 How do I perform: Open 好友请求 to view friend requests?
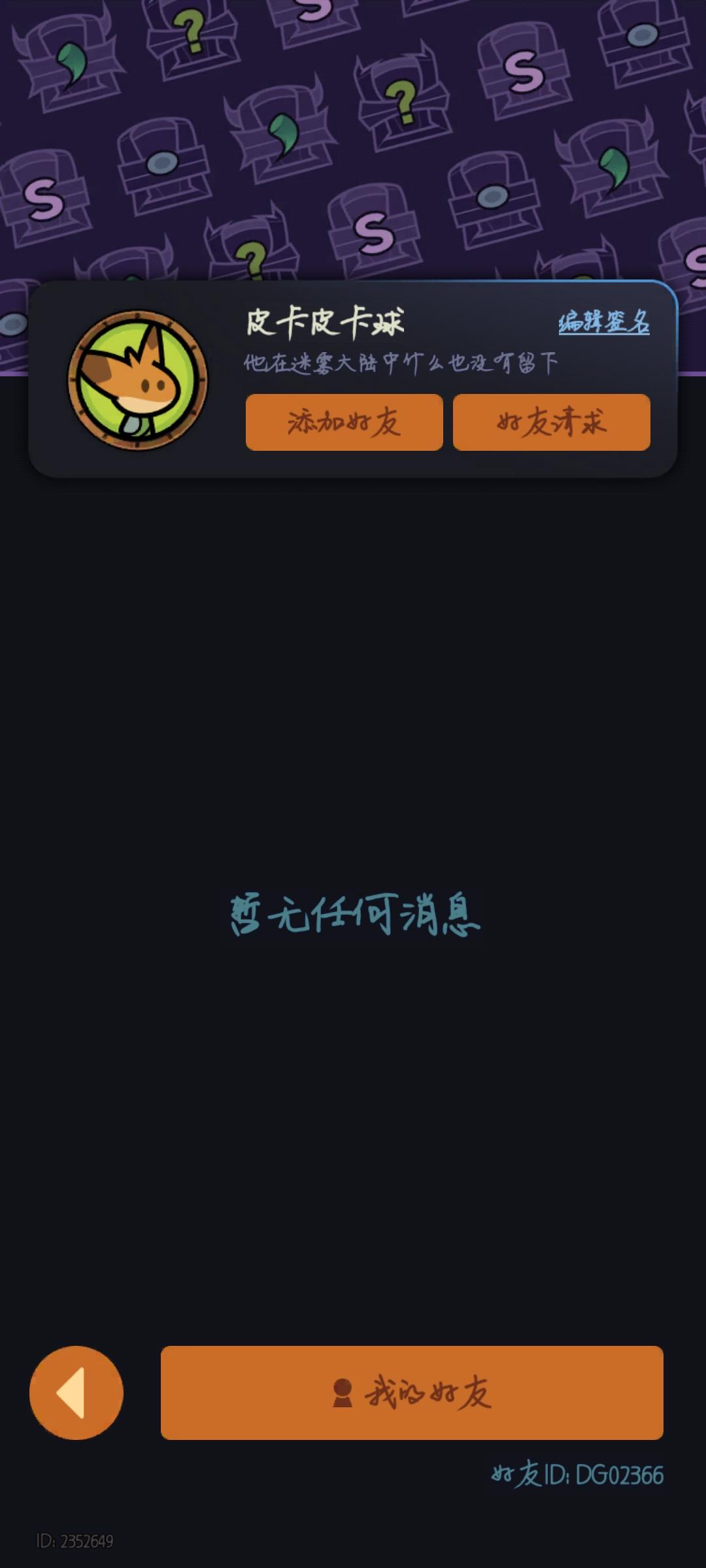pyautogui.click(x=552, y=423)
